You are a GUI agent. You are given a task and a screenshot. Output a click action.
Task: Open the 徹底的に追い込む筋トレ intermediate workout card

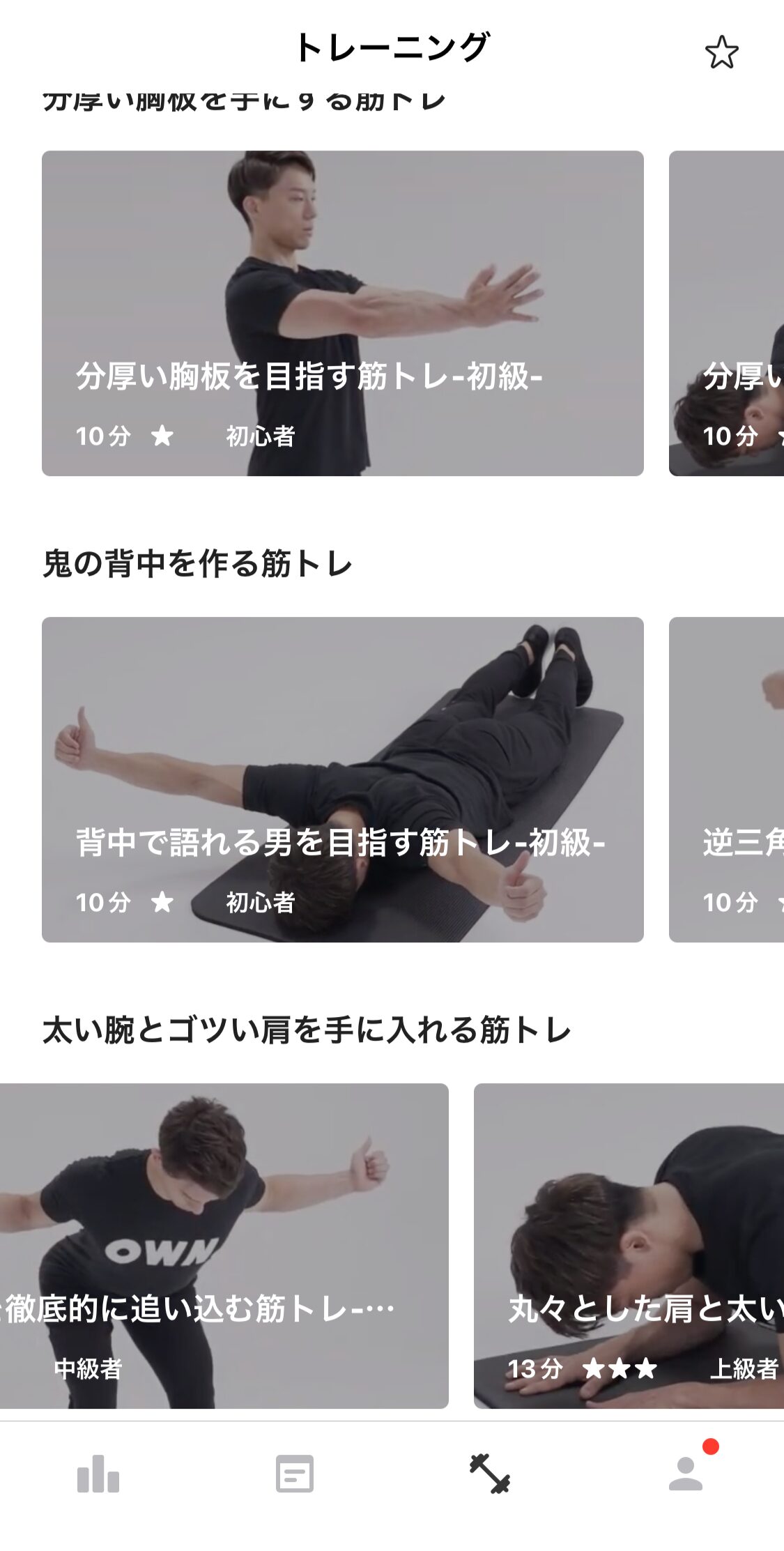pos(224,1246)
